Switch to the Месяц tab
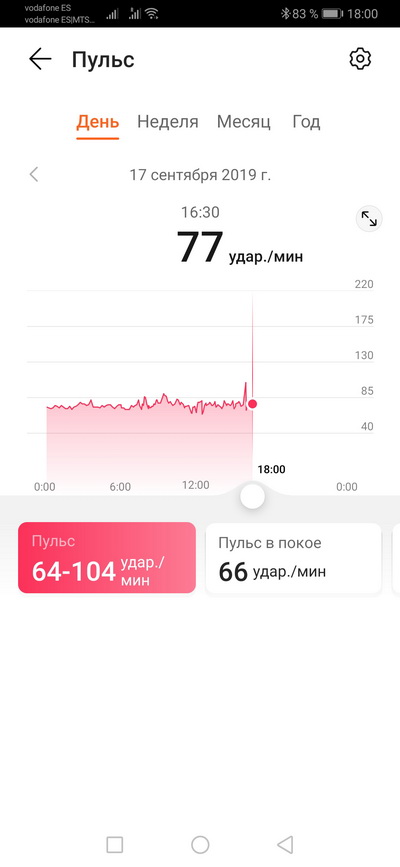Image resolution: width=400 pixels, height=867 pixels. 243,122
